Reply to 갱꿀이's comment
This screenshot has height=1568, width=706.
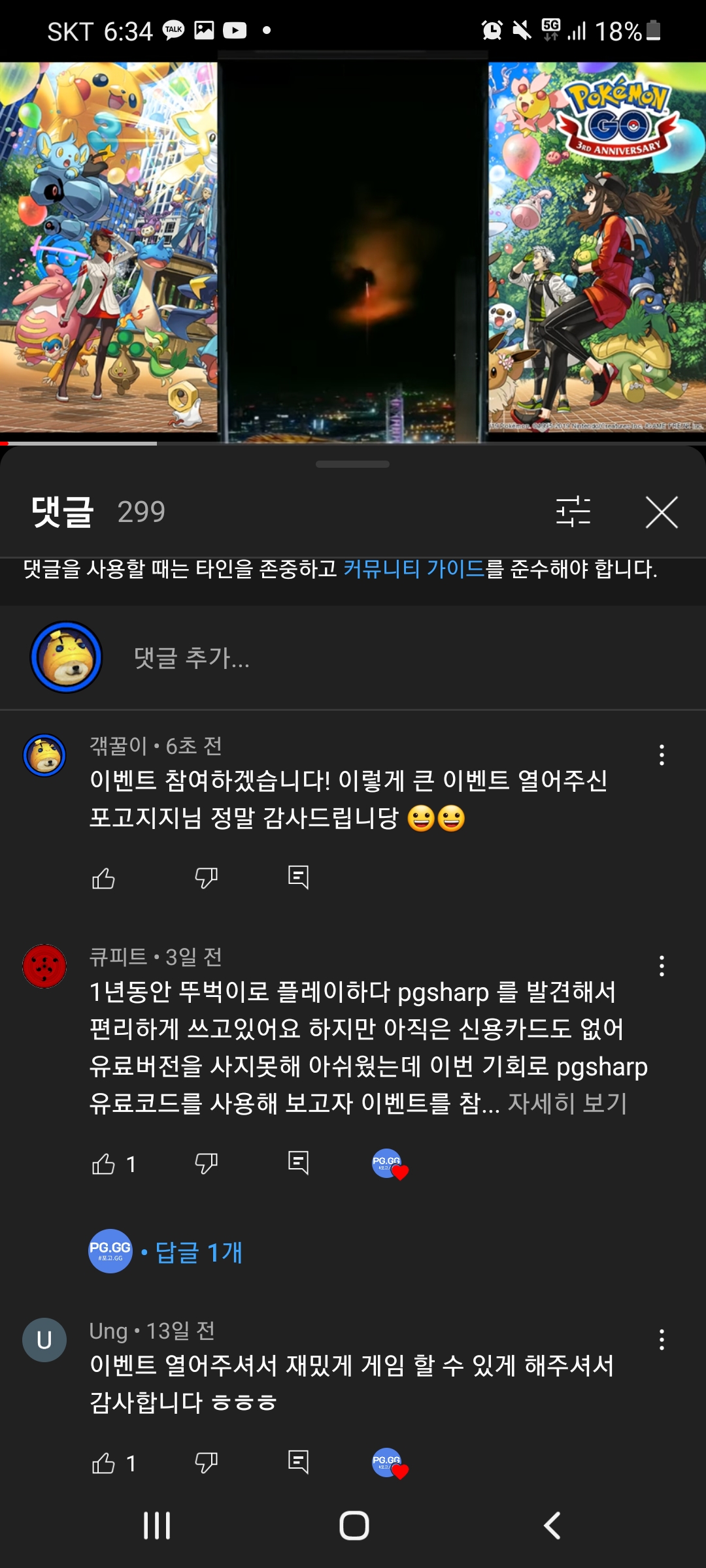(298, 877)
